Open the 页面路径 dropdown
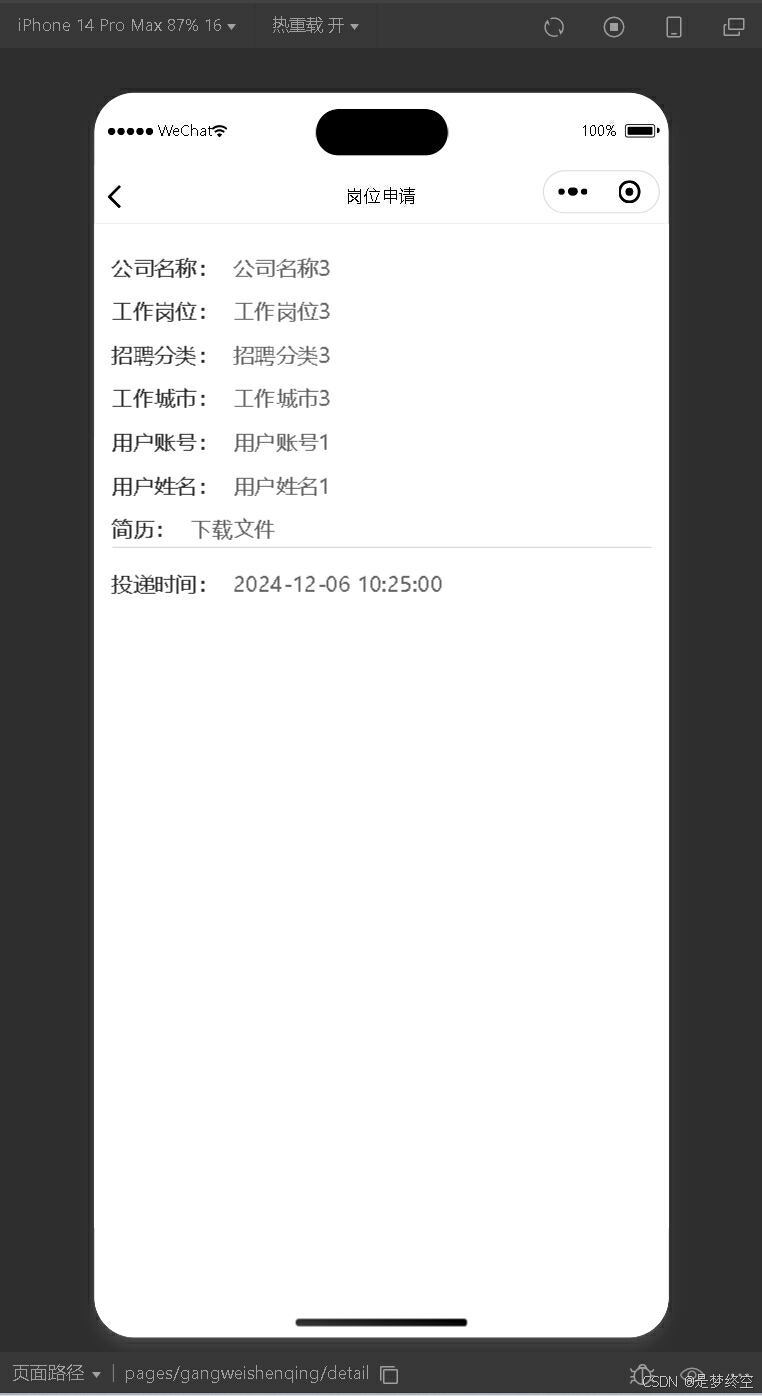Screen dimensions: 762x1396 (x=56, y=1374)
